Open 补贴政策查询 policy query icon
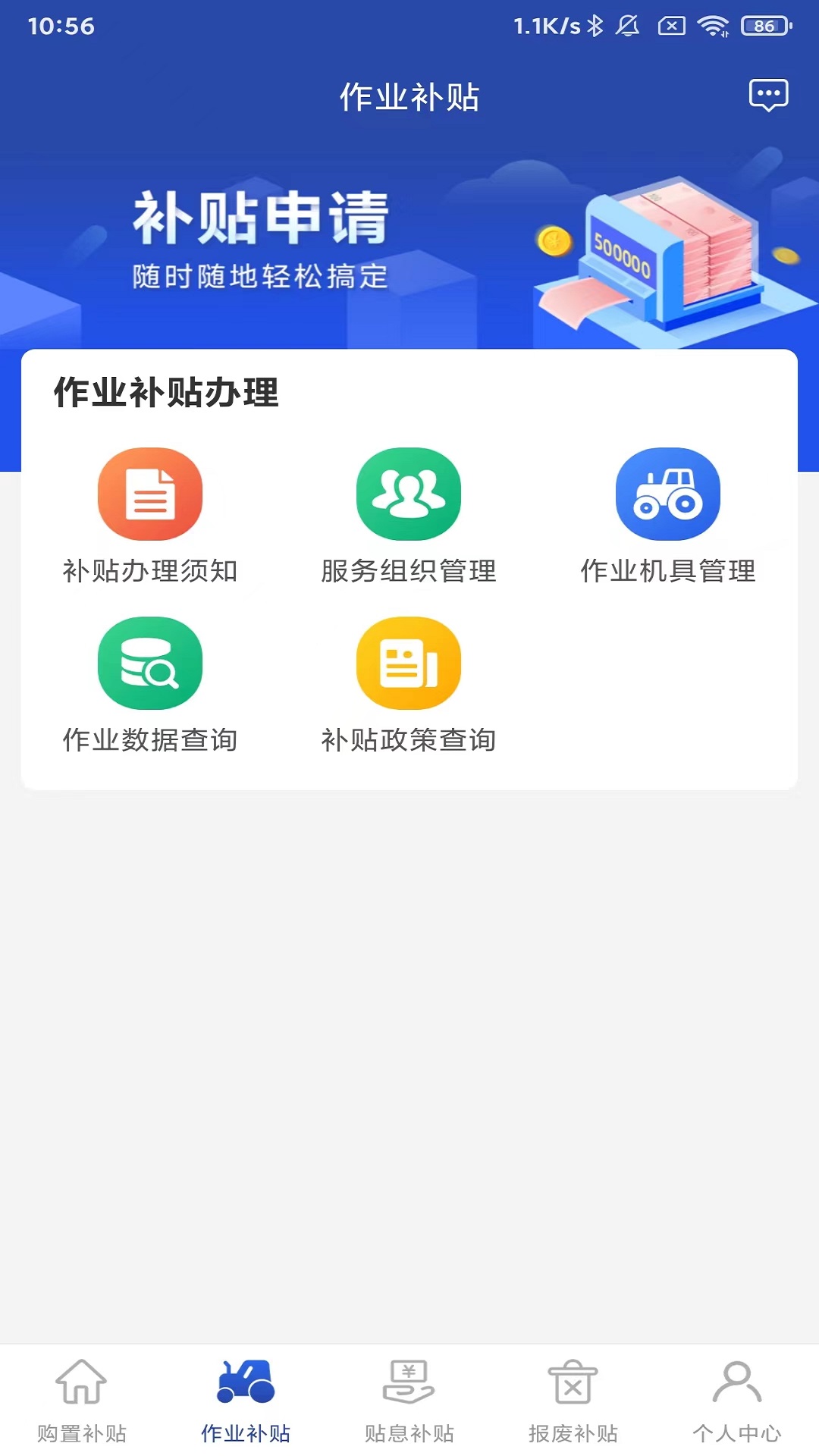Viewport: 819px width, 1456px height. [408, 662]
